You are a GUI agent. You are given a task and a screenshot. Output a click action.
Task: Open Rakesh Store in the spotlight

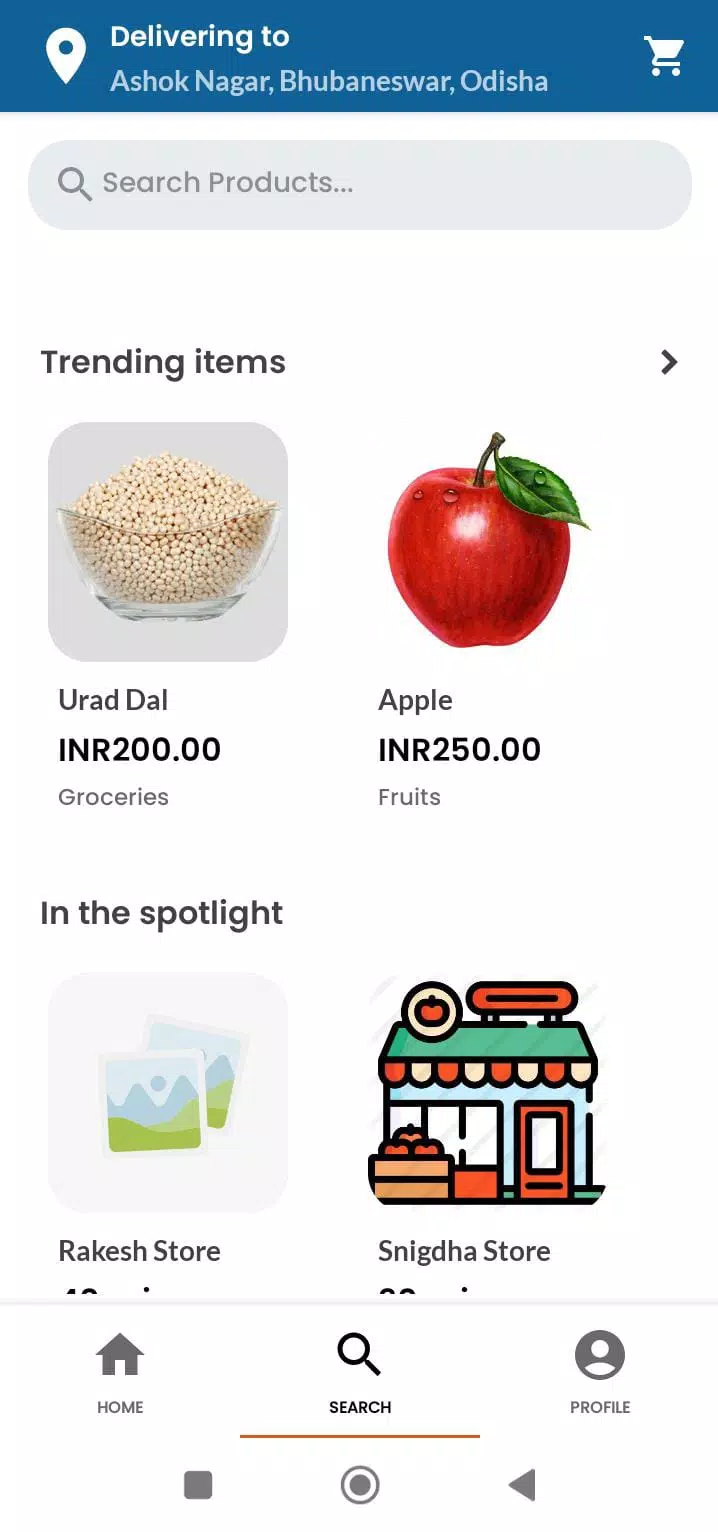click(x=168, y=1092)
